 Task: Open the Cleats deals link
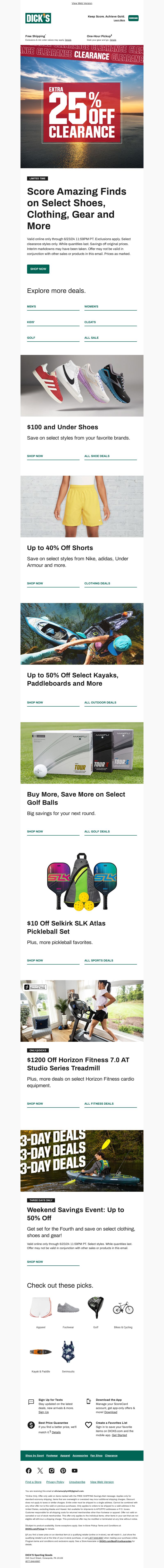[90, 322]
